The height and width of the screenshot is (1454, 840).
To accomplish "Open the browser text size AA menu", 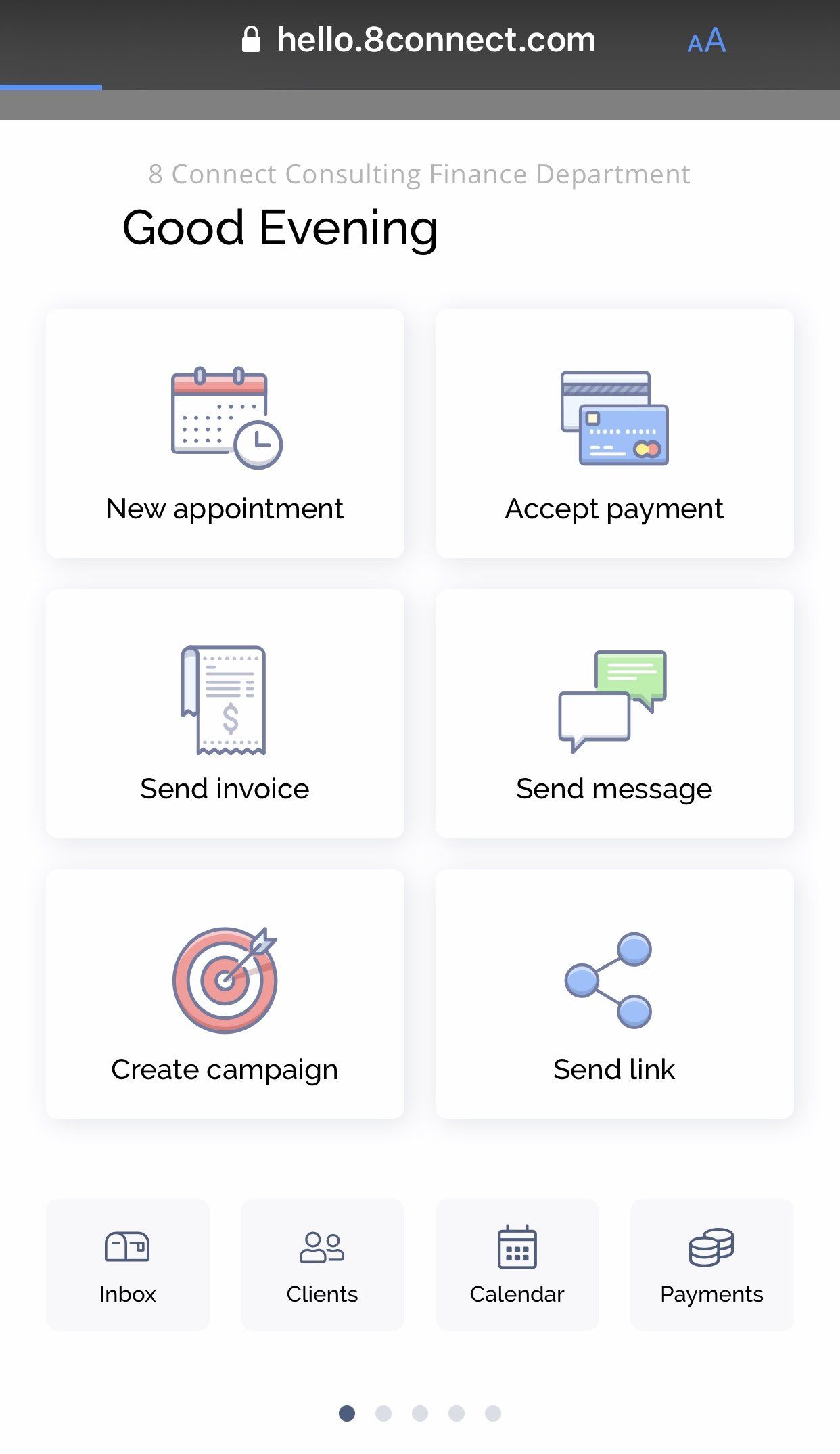I will tap(706, 41).
